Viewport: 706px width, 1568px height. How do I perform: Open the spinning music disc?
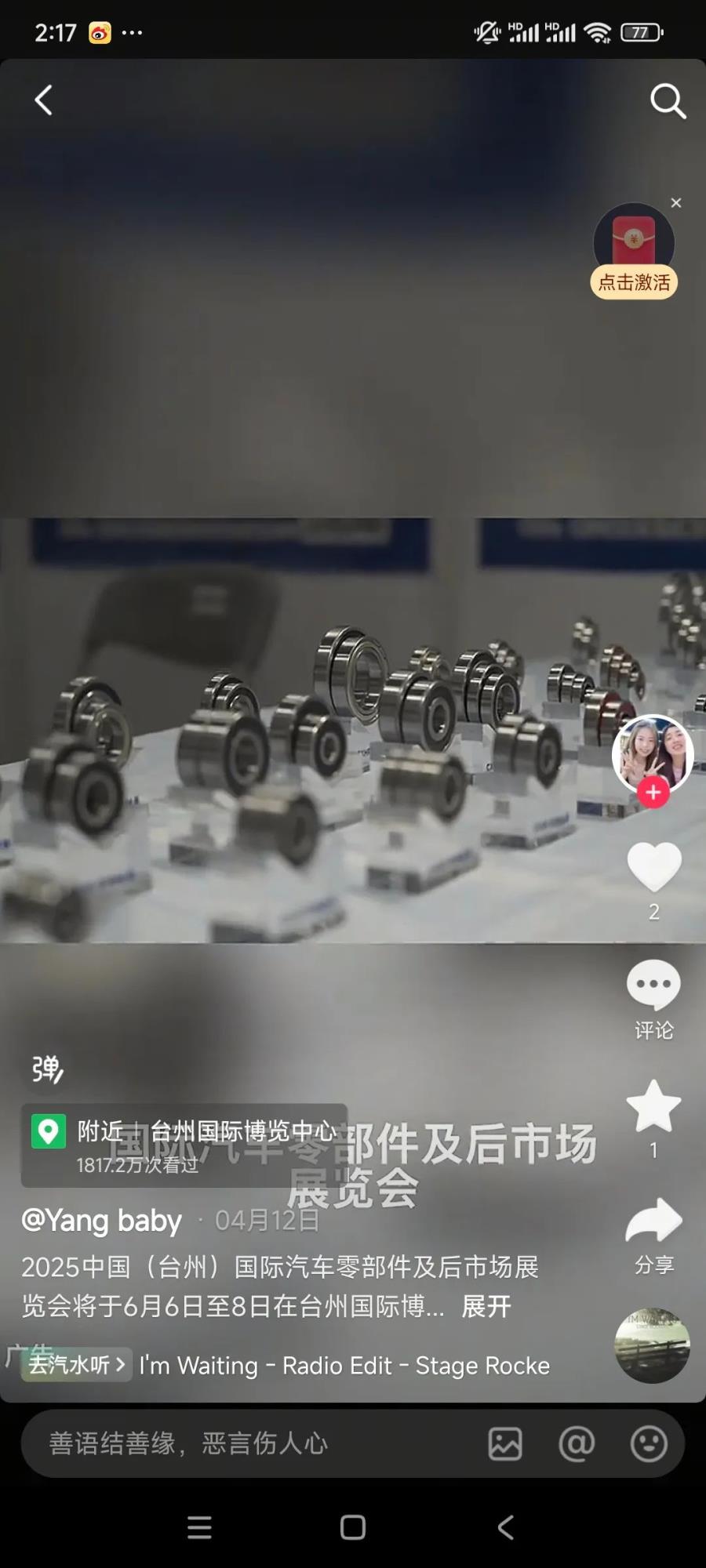coord(652,1345)
